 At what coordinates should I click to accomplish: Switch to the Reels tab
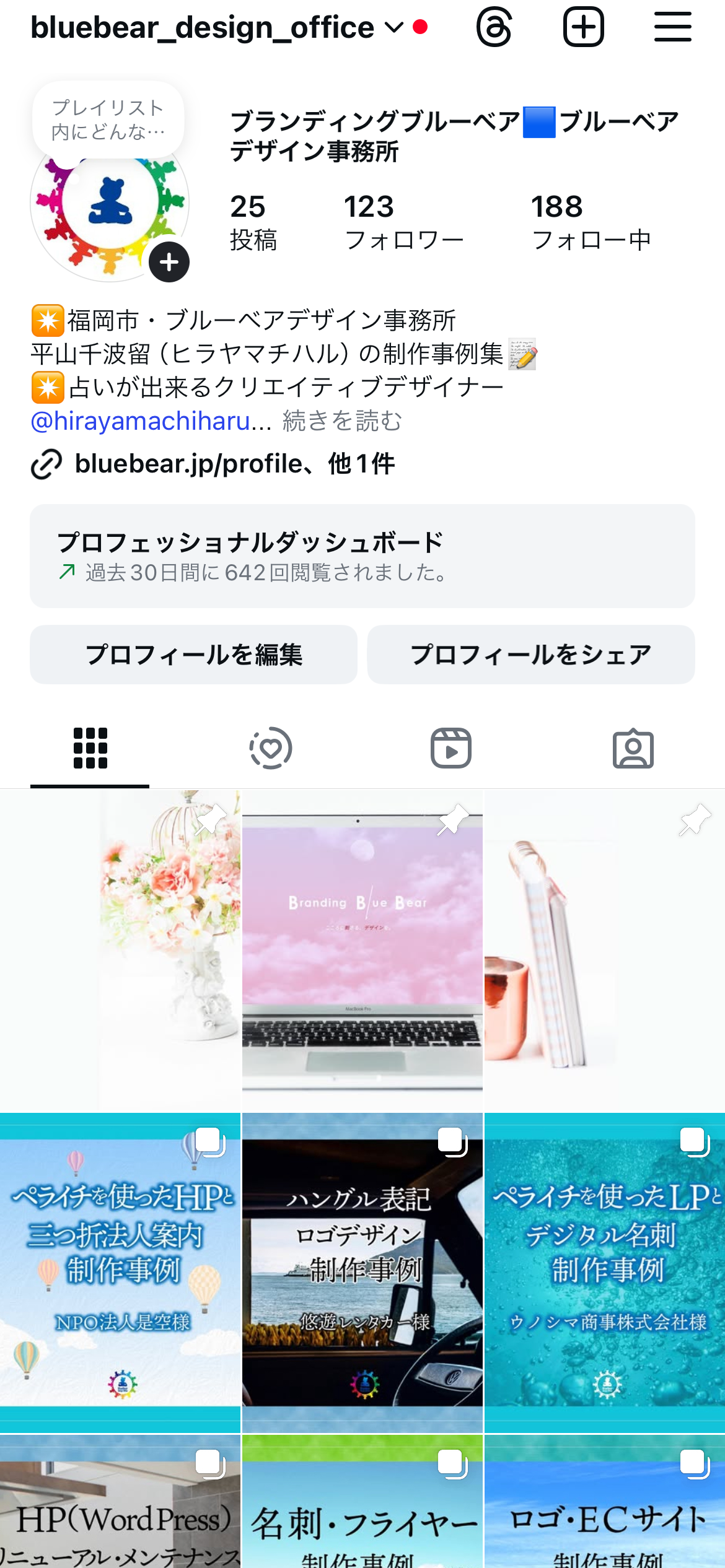450,748
